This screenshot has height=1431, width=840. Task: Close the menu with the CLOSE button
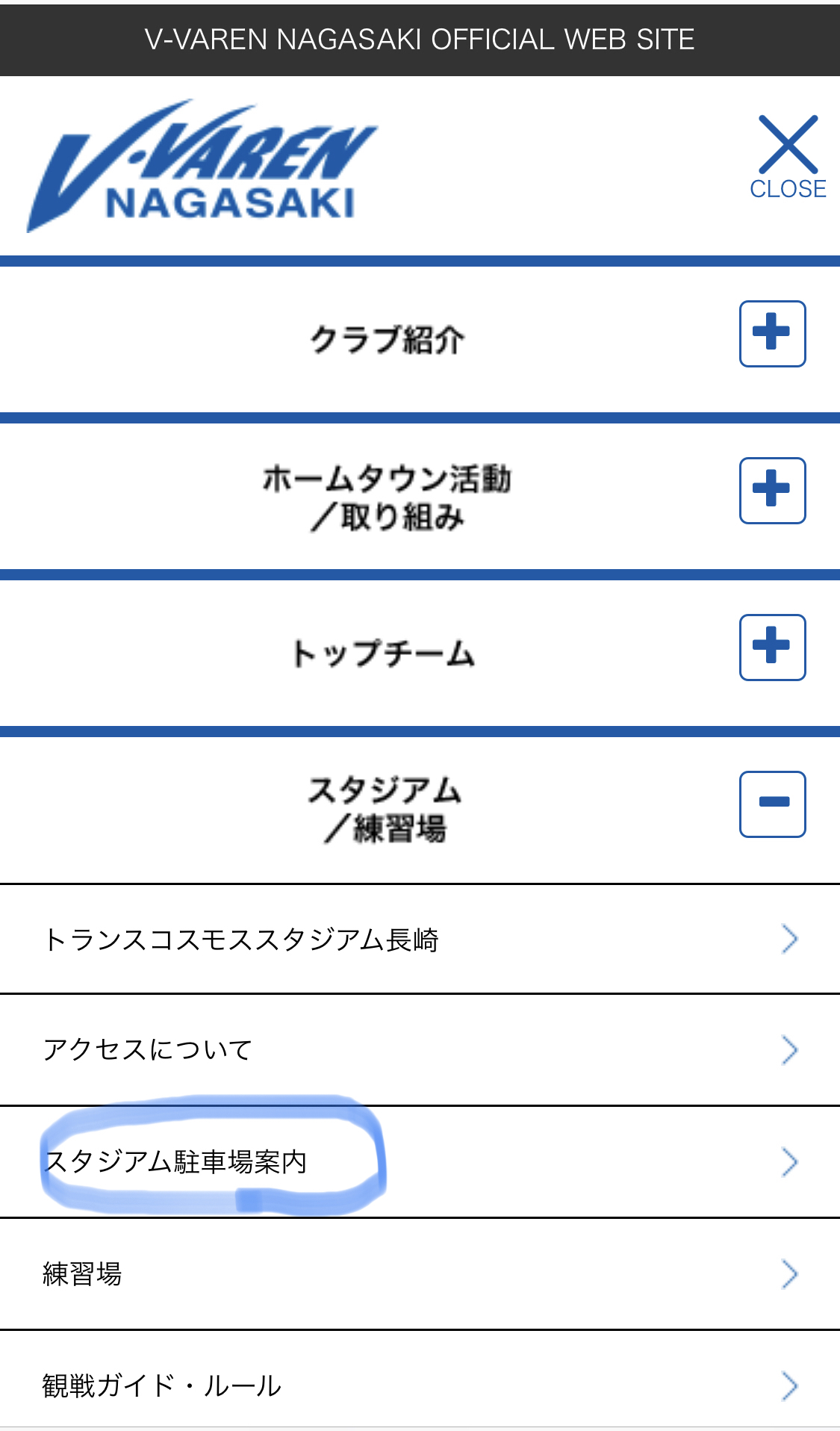tap(788, 158)
